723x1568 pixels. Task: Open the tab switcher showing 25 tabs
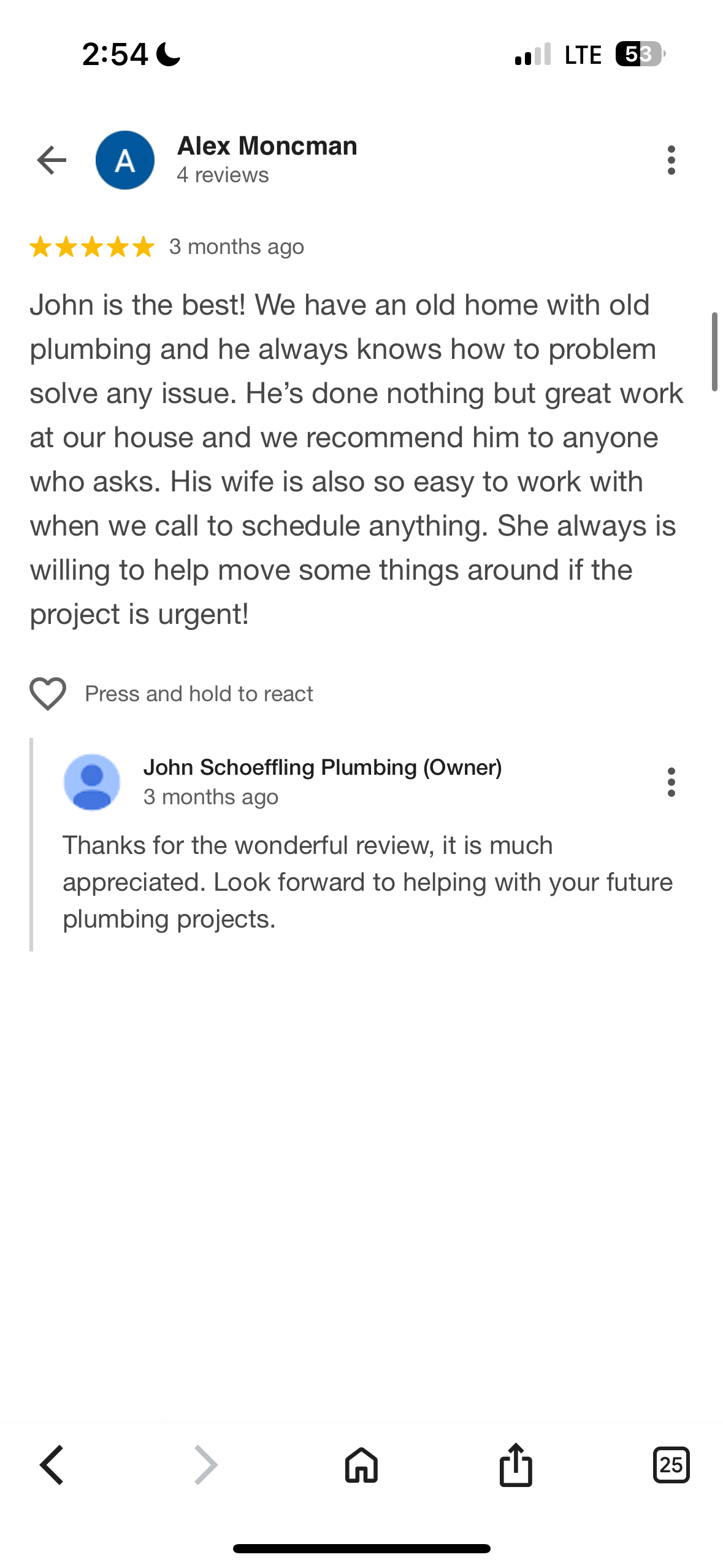coord(671,1465)
